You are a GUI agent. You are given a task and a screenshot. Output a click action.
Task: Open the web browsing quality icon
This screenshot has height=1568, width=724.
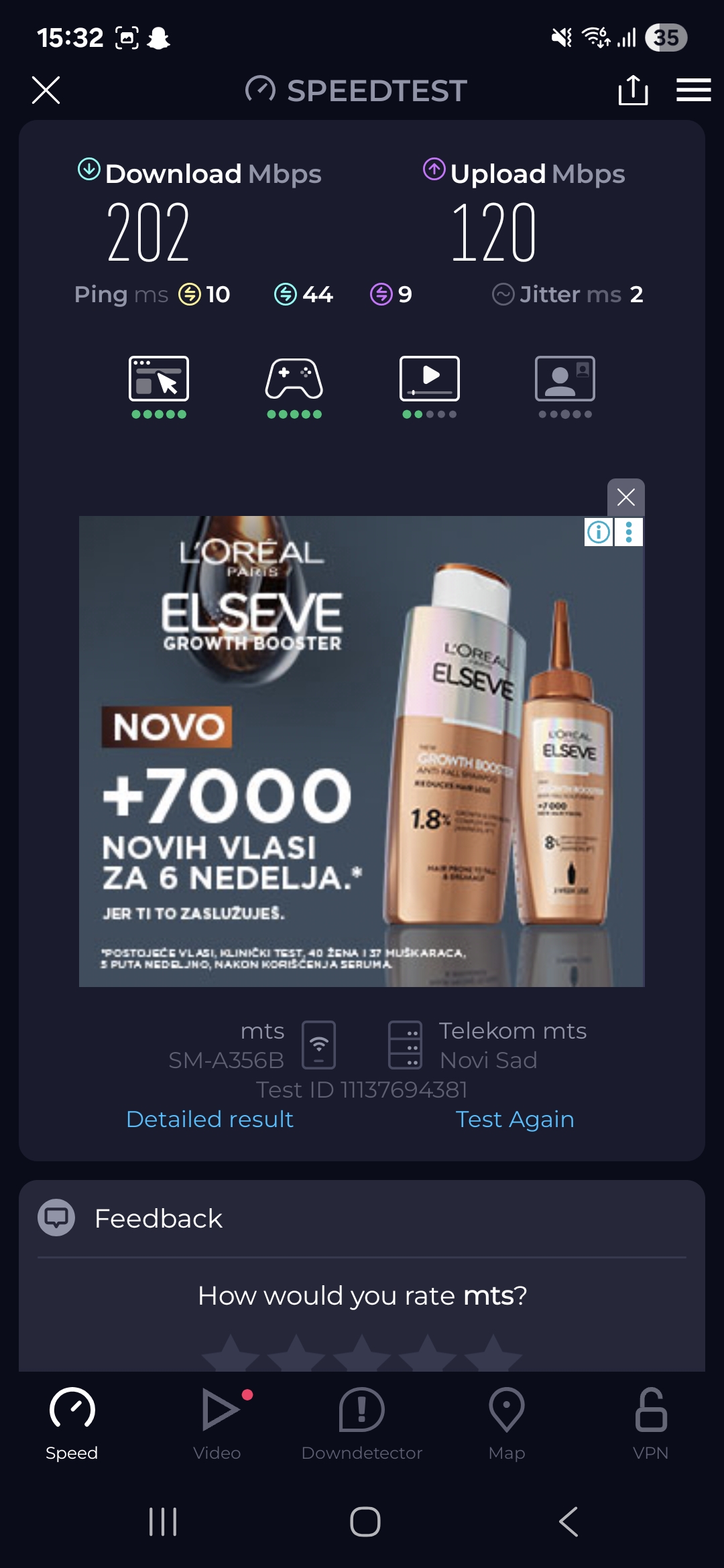tap(159, 379)
